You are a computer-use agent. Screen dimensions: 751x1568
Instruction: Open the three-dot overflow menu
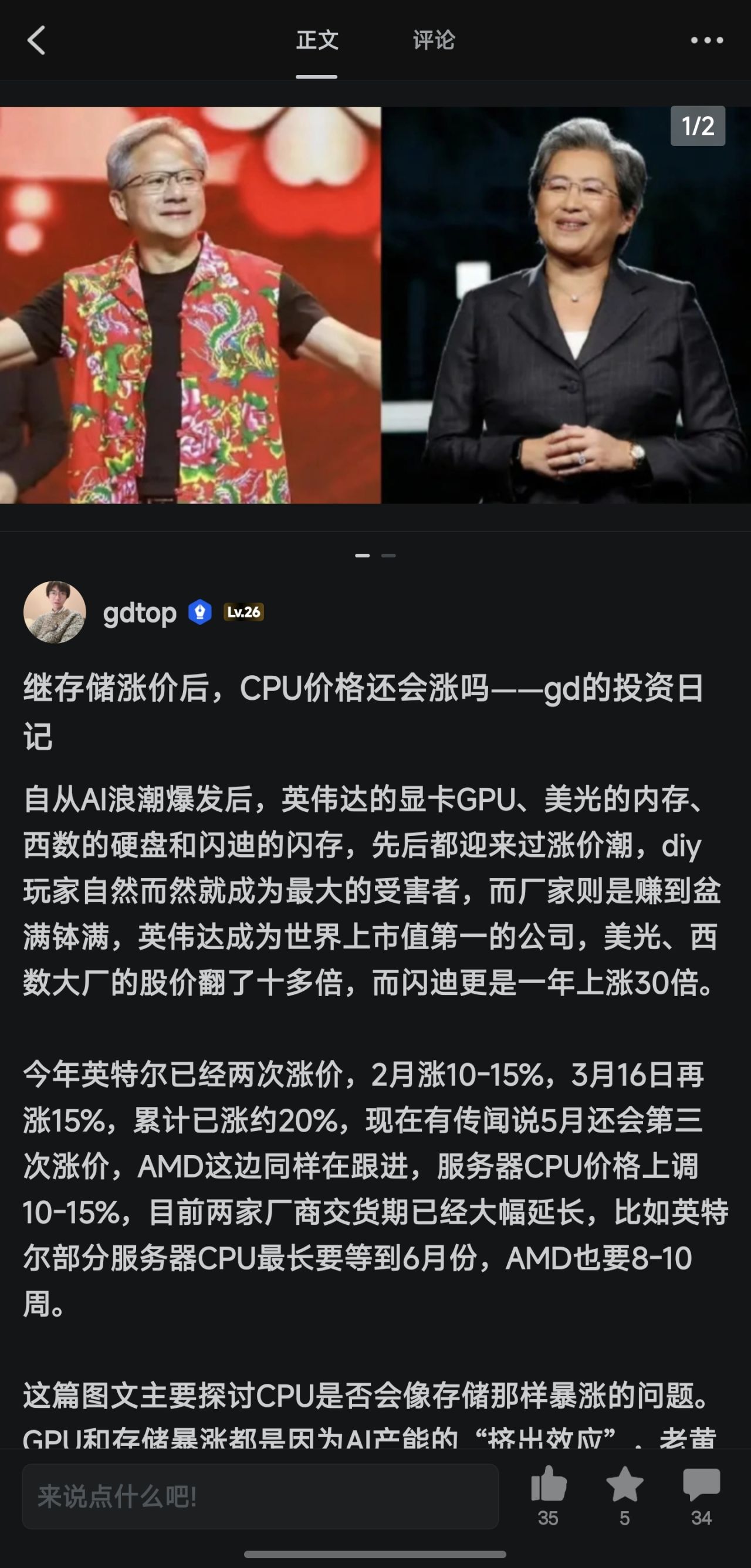pos(706,41)
